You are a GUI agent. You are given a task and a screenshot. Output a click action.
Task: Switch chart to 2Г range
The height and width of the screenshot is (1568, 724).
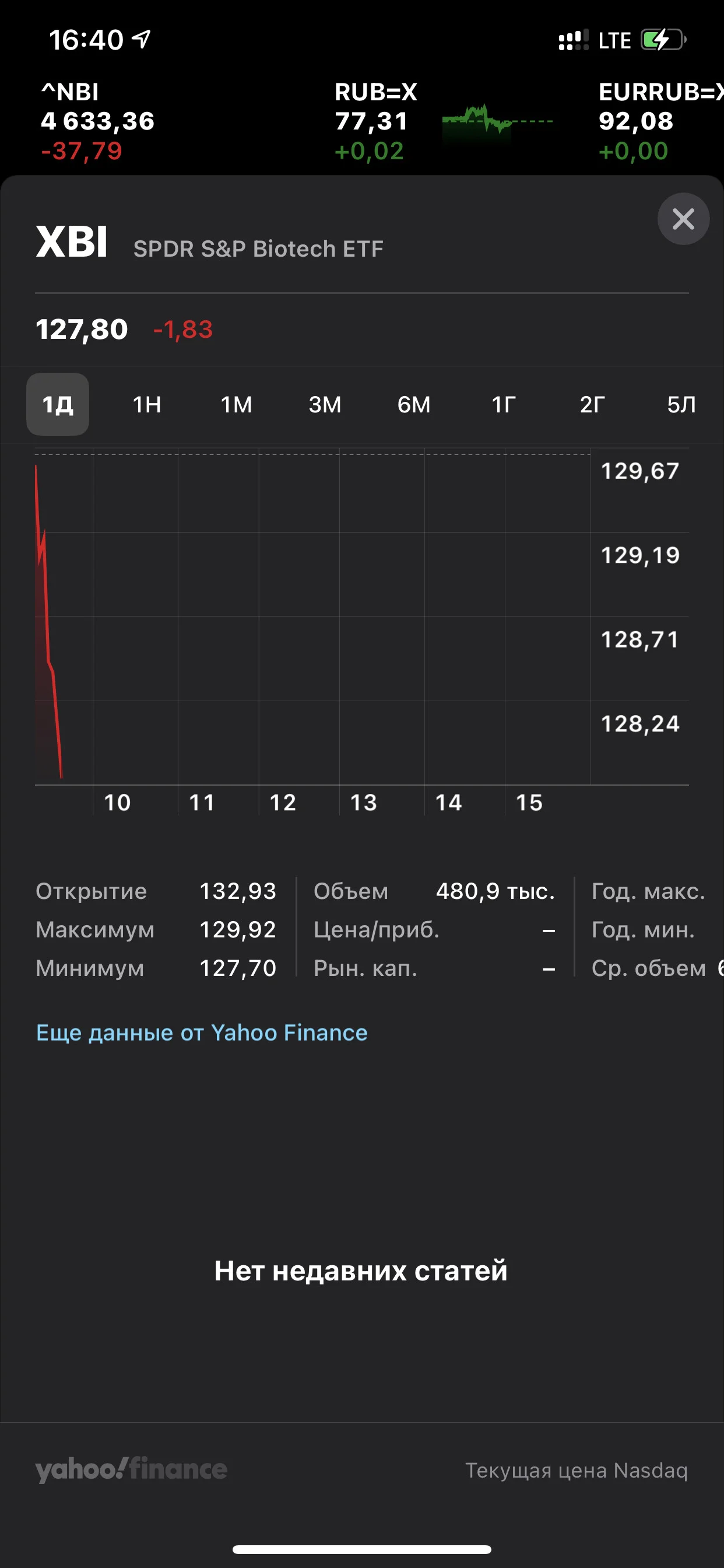pyautogui.click(x=592, y=404)
